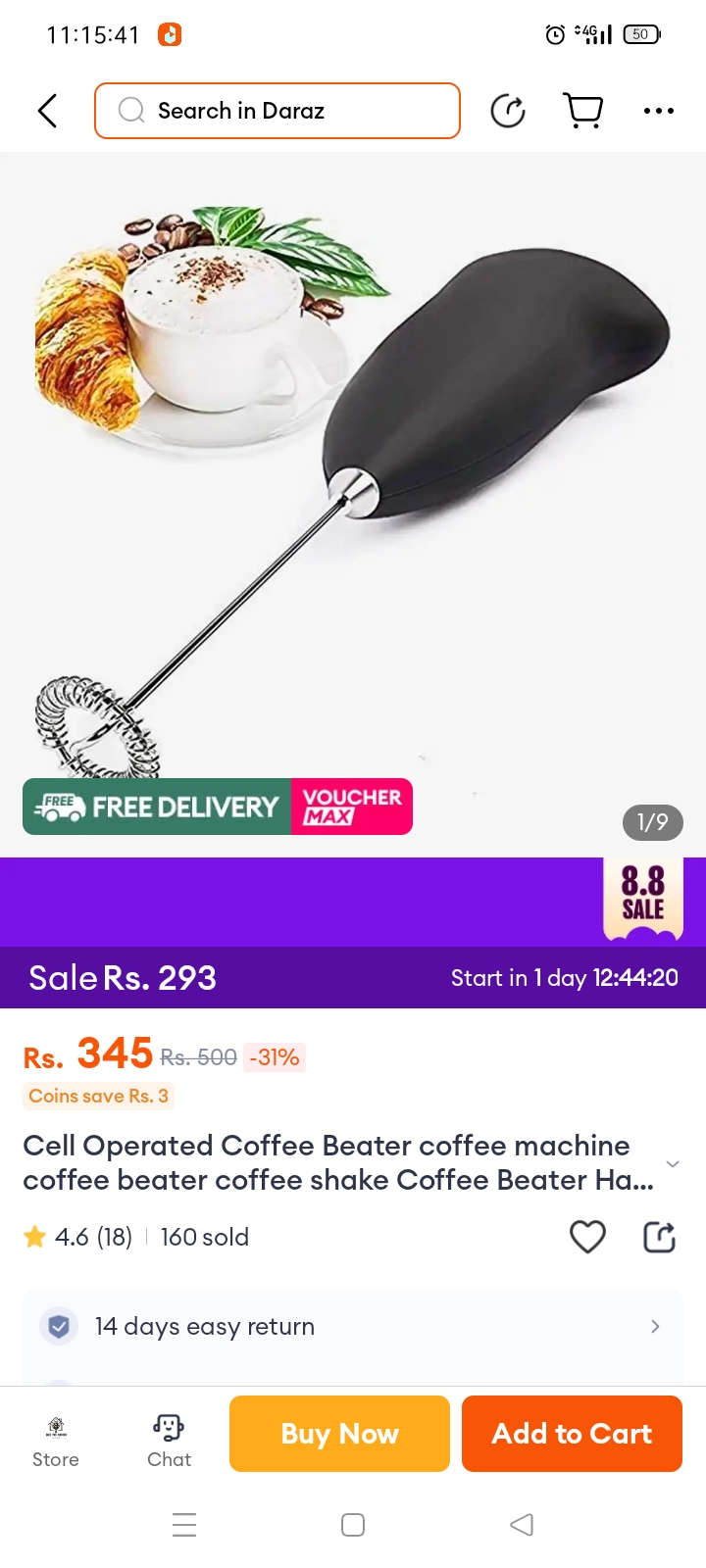Add to Cart
Image resolution: width=706 pixels, height=1568 pixels.
click(572, 1434)
